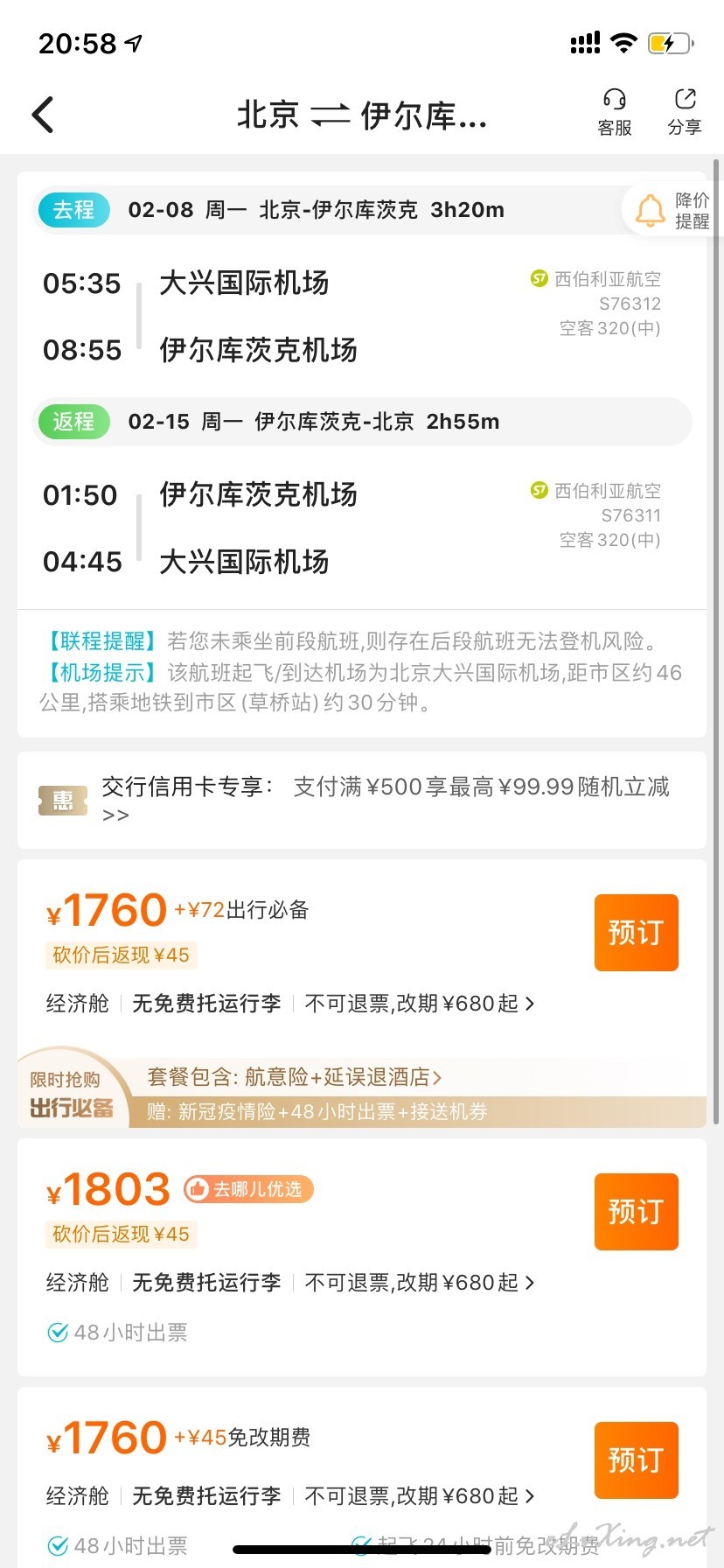Book the ¥1760 免改期费 fare
This screenshot has height=1568, width=724.
637,1460
